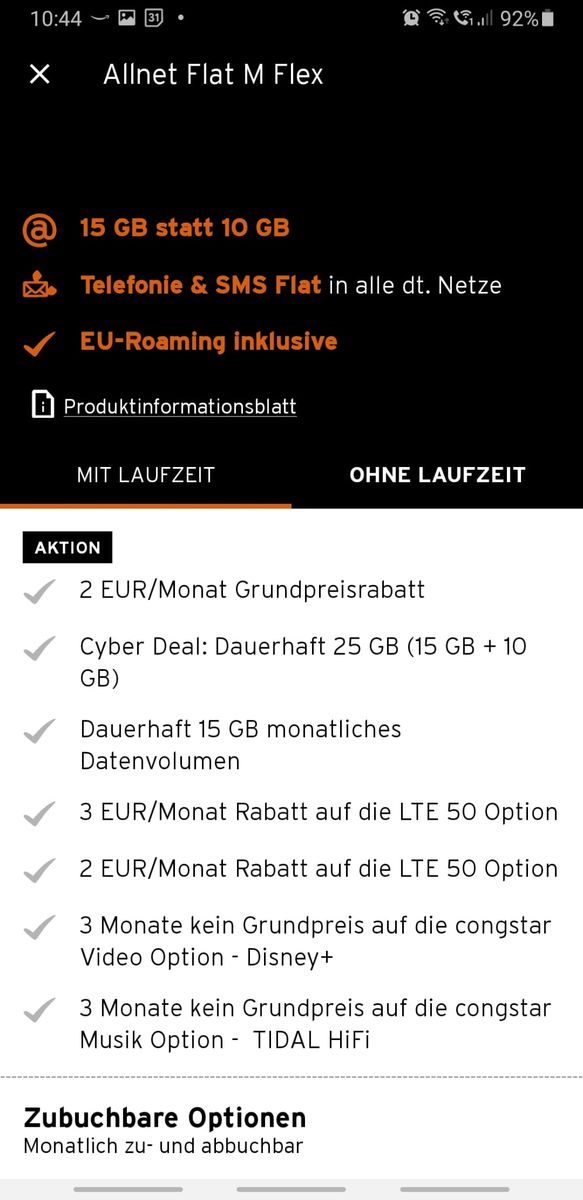583x1200 pixels.
Task: Close the Allnet Flat M Flex page
Action: (39, 74)
